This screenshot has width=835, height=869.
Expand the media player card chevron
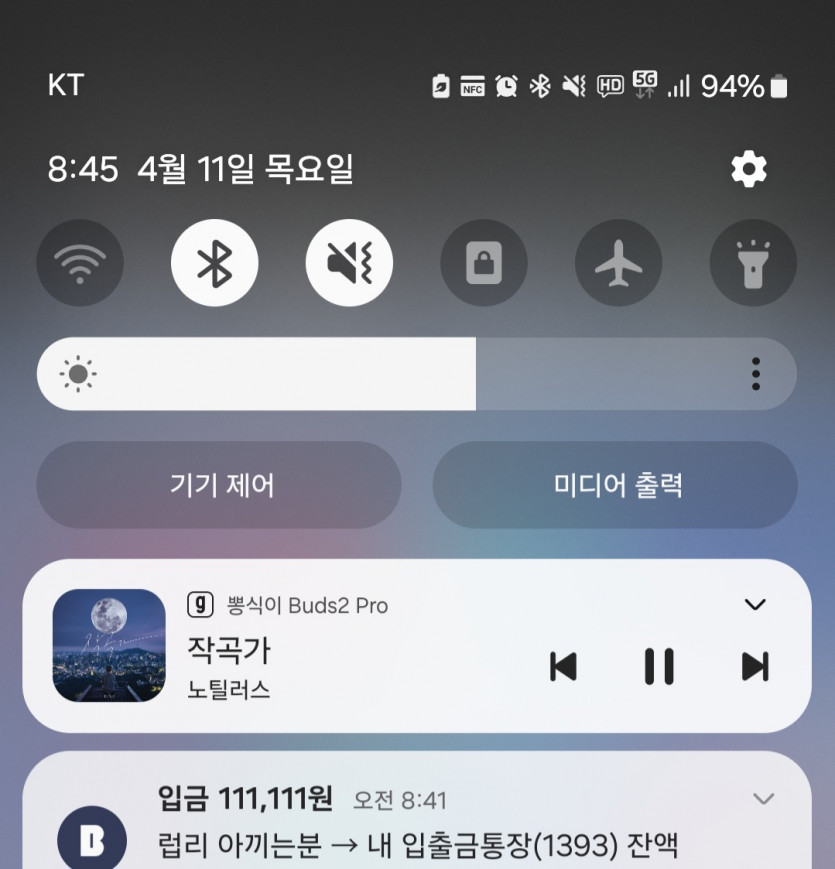click(756, 604)
